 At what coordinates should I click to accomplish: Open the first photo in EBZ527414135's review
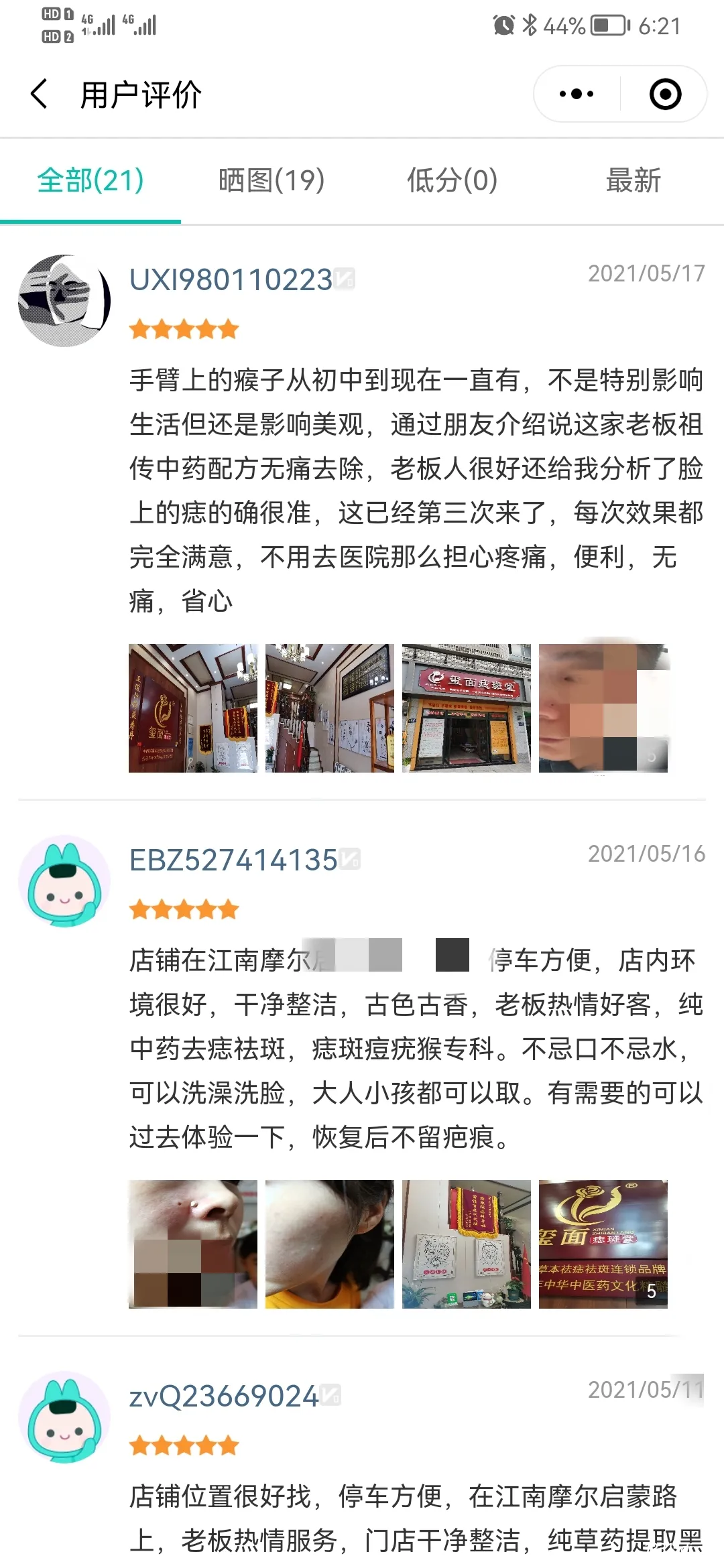[x=193, y=1244]
